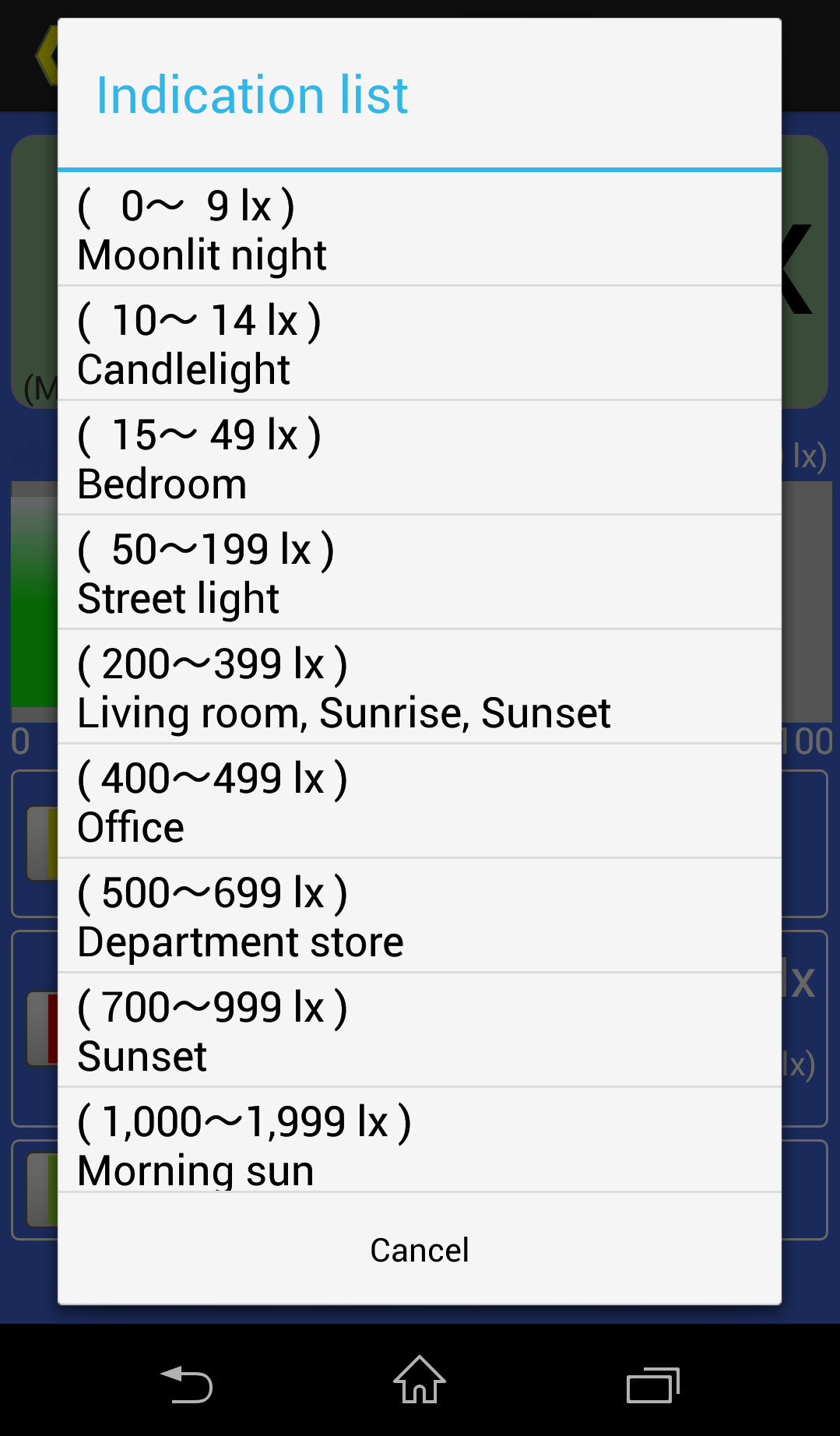Pick Department store 500~699 lx

(419, 917)
